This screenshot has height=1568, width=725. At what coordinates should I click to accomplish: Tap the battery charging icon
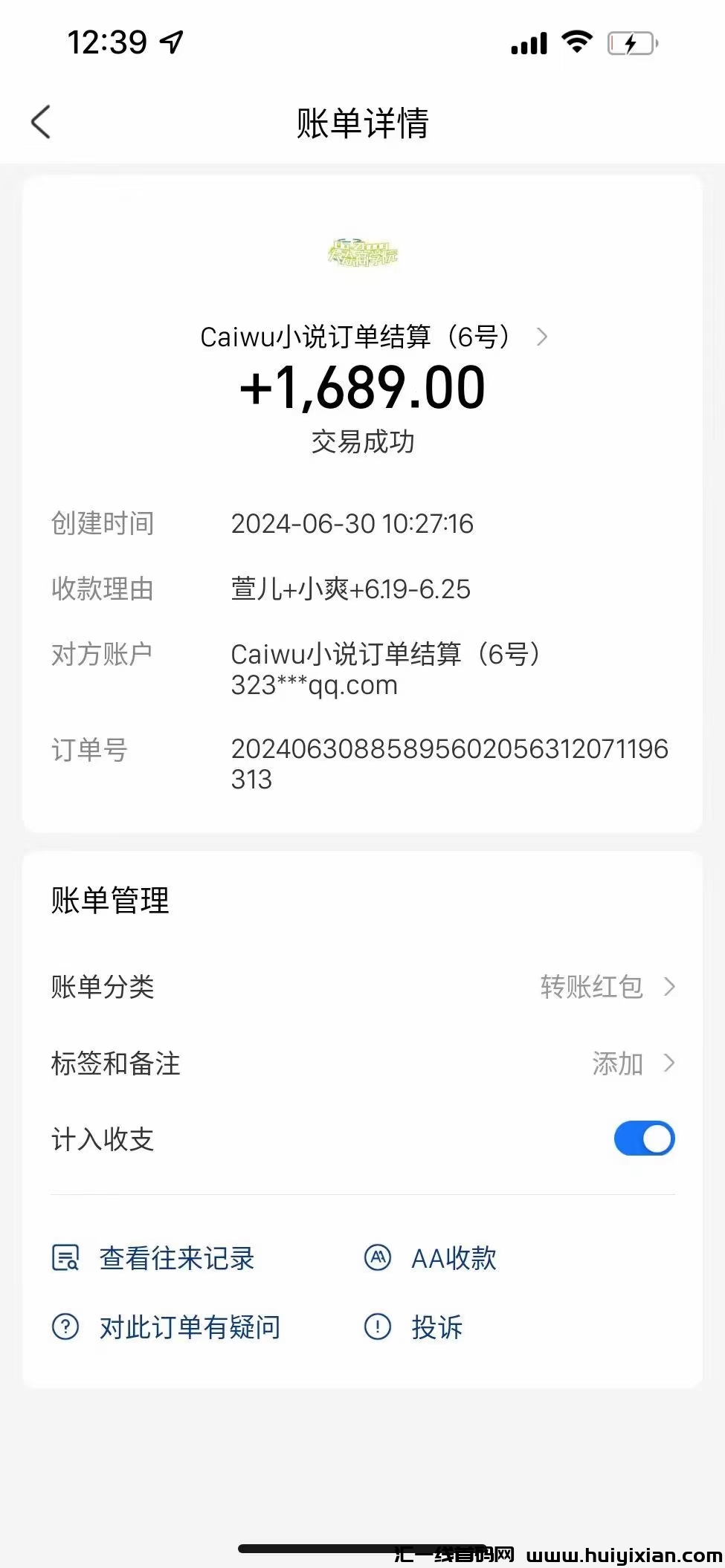click(628, 42)
